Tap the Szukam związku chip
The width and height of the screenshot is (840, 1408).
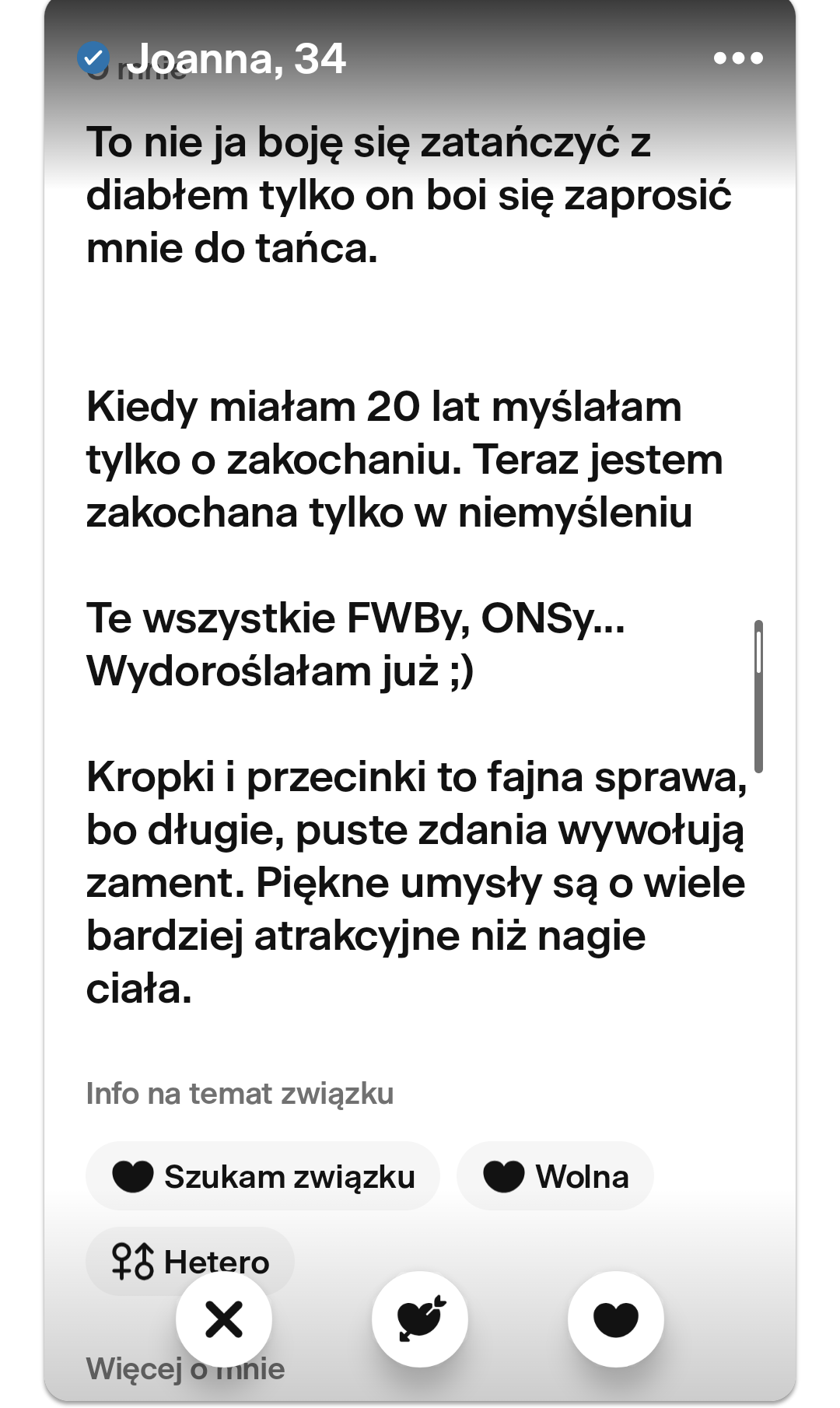click(263, 1176)
